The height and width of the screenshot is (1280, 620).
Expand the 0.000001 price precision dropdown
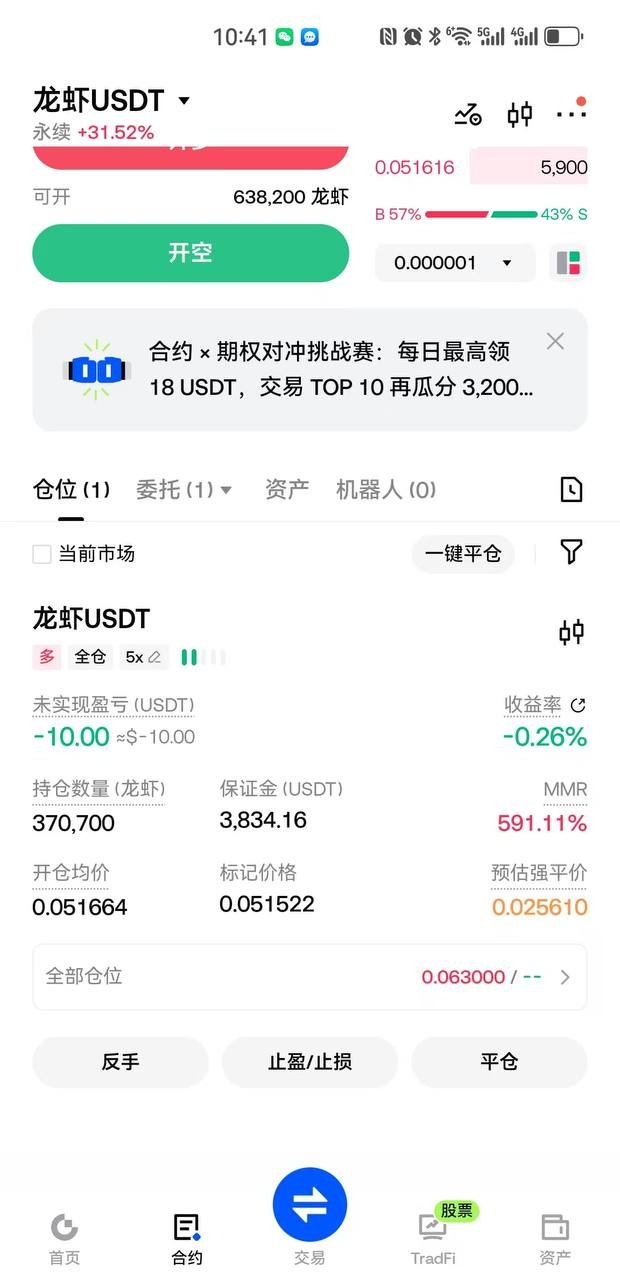click(455, 263)
